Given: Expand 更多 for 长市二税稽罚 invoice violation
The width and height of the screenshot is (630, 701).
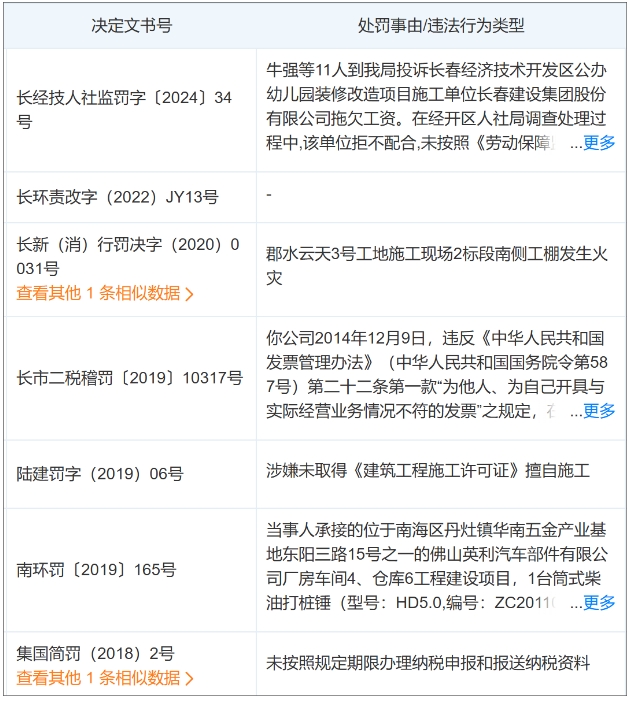Looking at the screenshot, I should (599, 411).
